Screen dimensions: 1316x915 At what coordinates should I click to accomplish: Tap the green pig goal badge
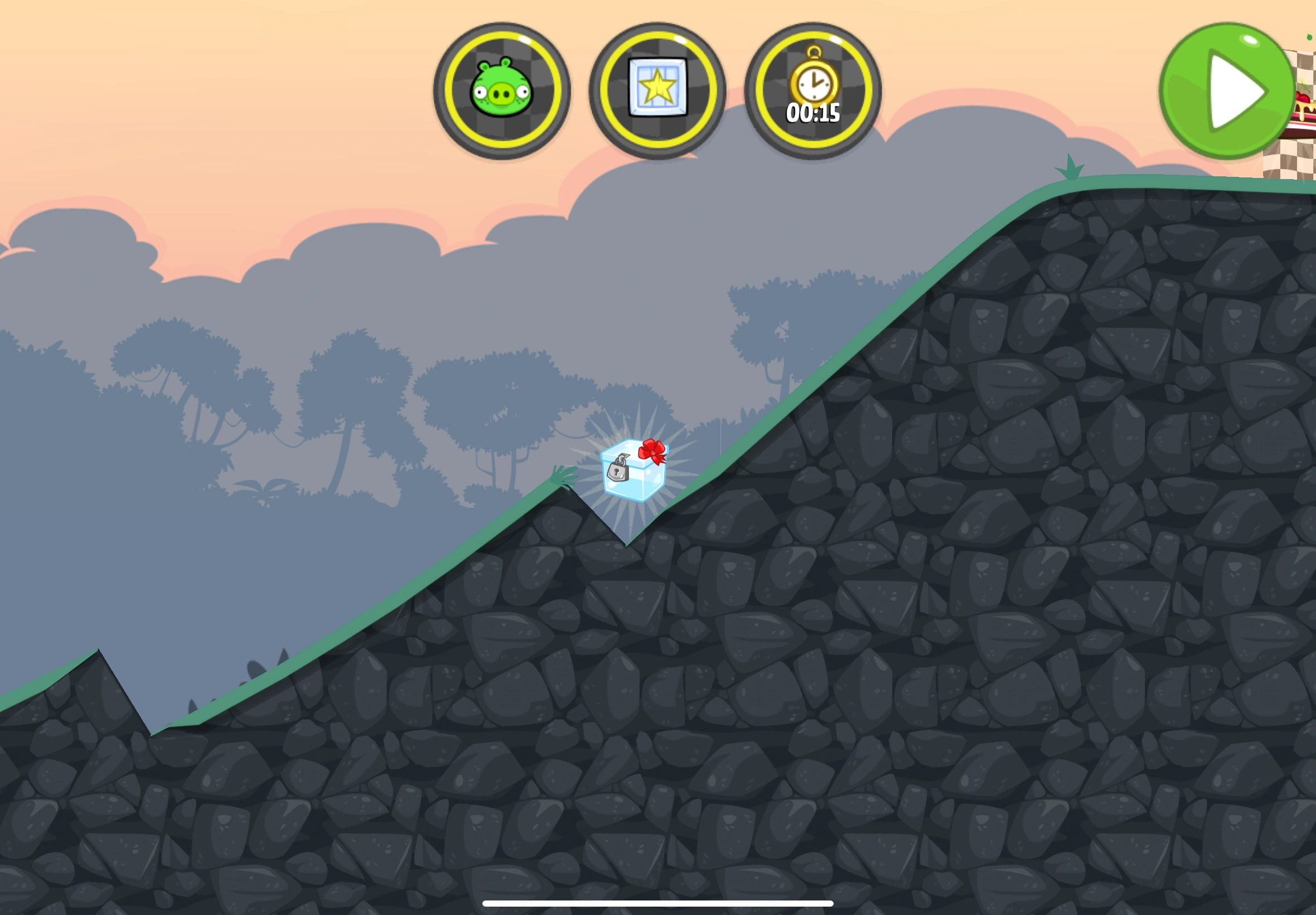point(502,90)
